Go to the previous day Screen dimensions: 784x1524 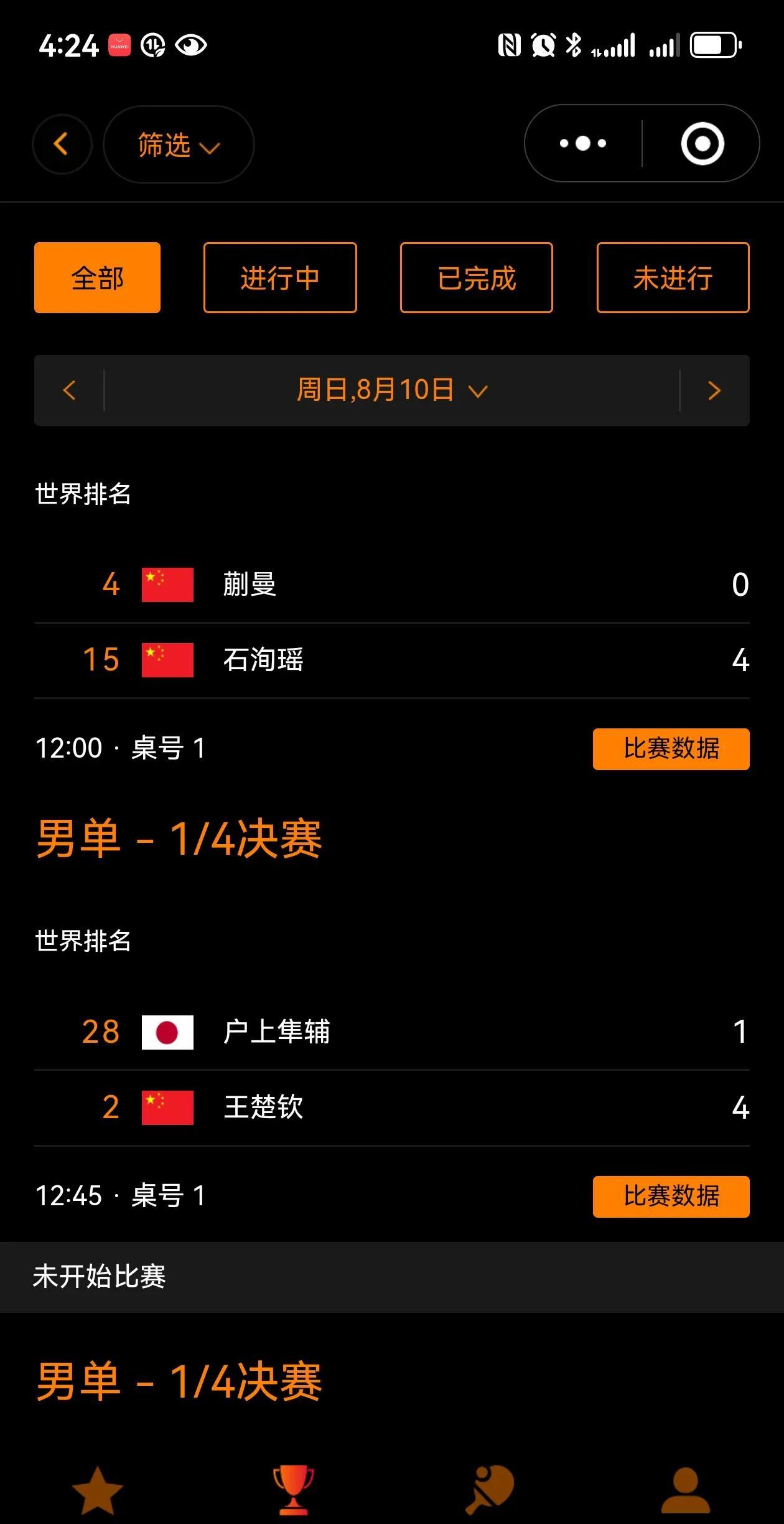pyautogui.click(x=70, y=390)
